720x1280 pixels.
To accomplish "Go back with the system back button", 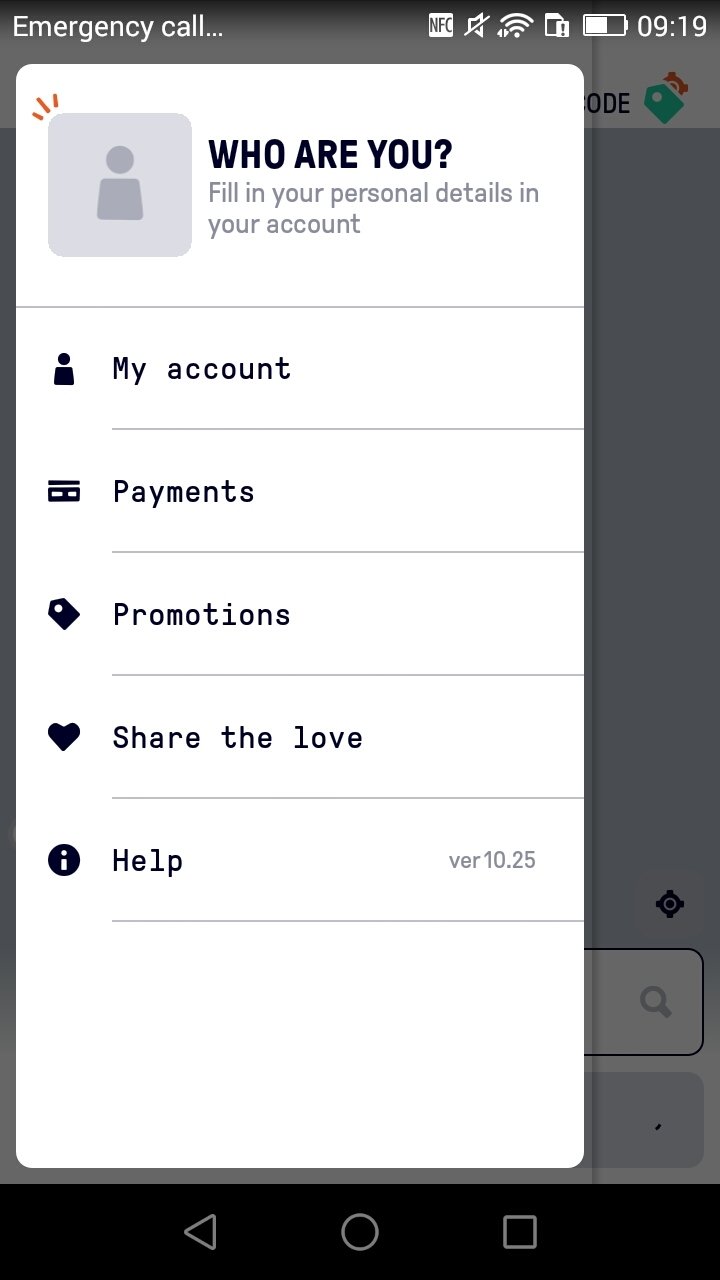I will [x=200, y=1232].
